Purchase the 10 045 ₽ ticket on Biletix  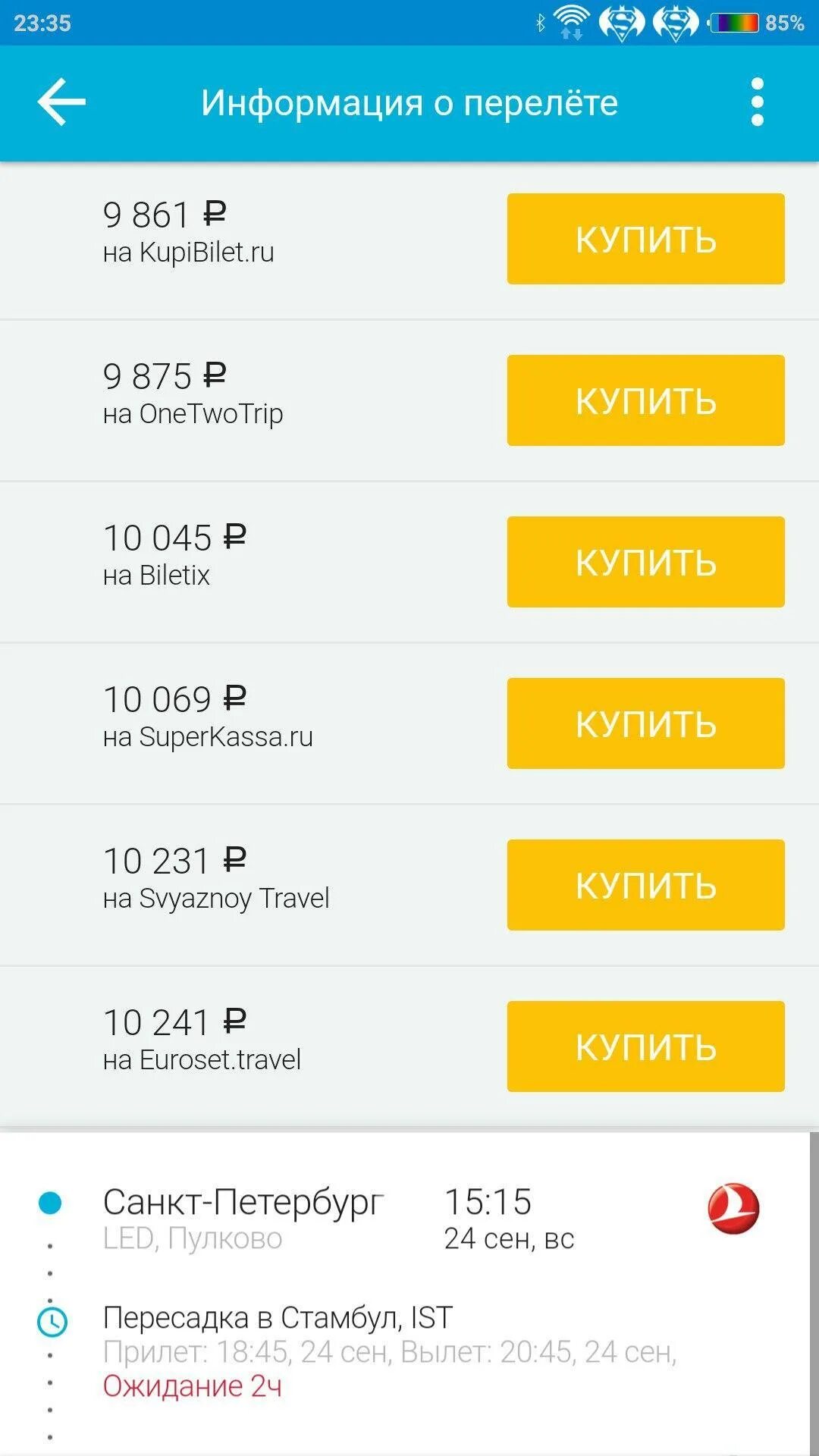click(x=645, y=562)
